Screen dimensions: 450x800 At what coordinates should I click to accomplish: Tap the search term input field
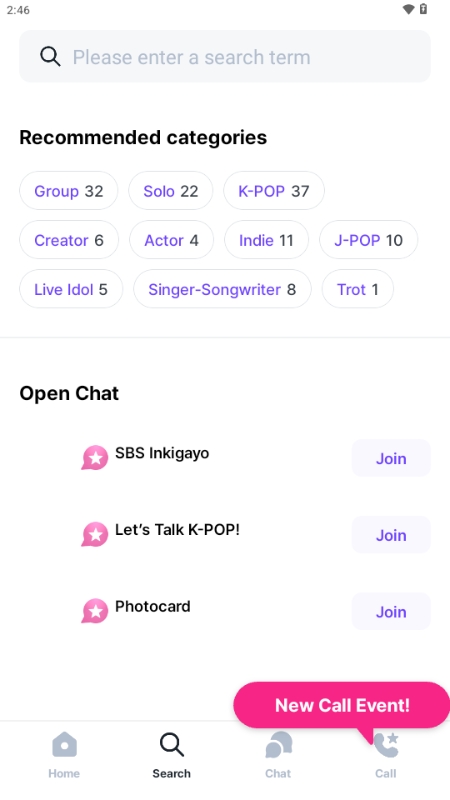225,57
